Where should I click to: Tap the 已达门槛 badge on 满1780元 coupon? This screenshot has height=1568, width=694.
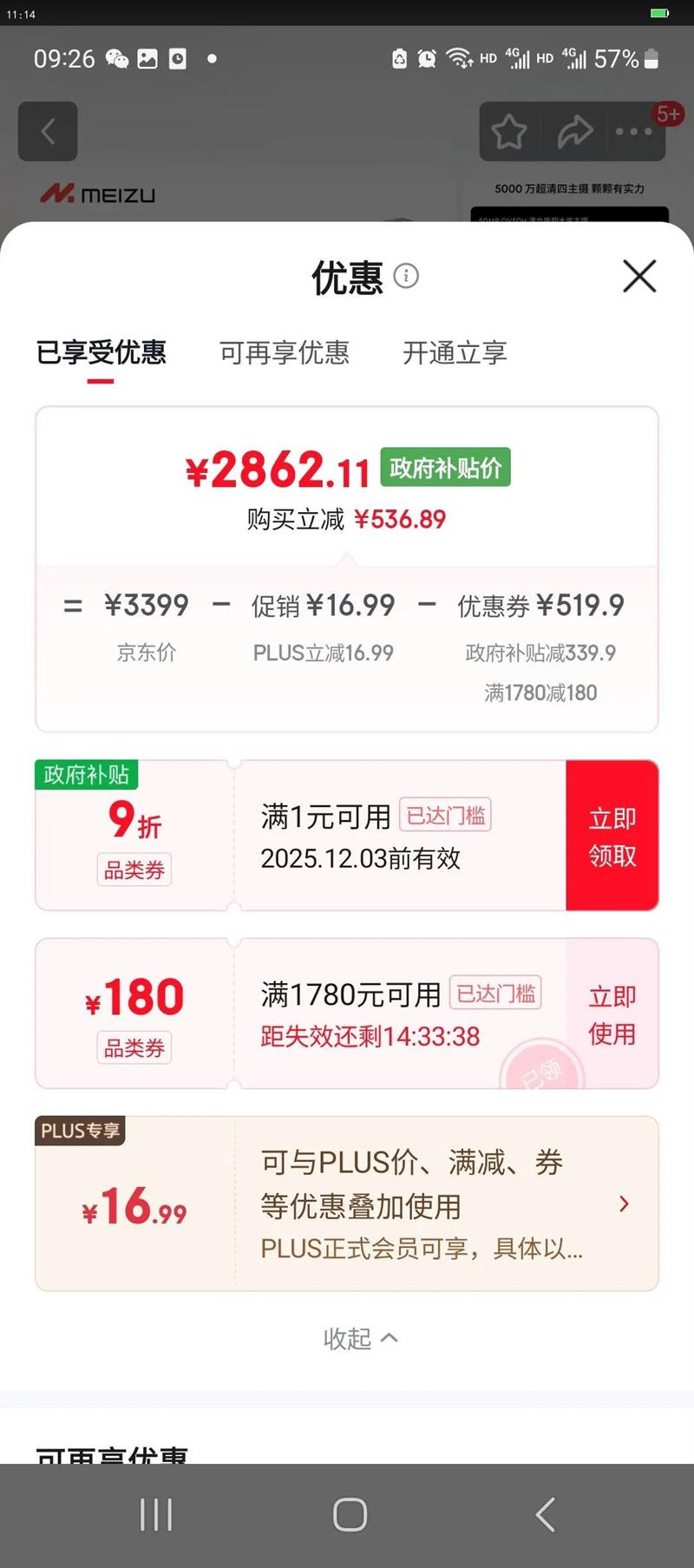pyautogui.click(x=496, y=993)
